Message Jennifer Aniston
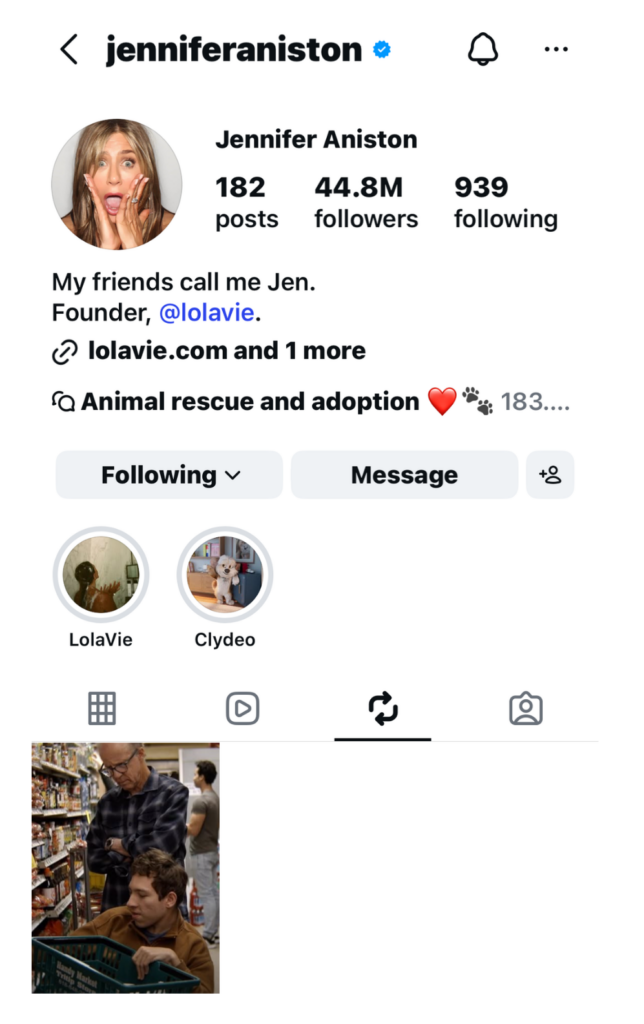 tap(404, 475)
